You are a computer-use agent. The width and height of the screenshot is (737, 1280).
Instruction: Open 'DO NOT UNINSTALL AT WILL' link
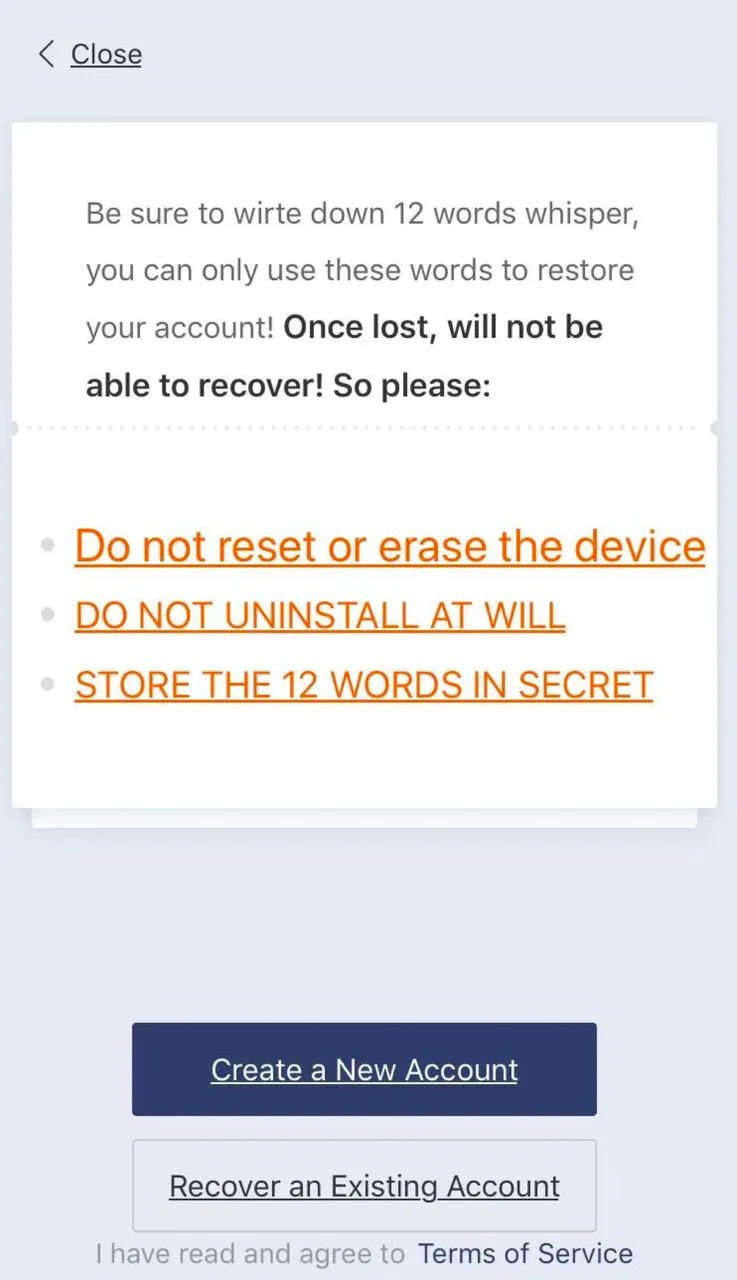pyautogui.click(x=320, y=617)
